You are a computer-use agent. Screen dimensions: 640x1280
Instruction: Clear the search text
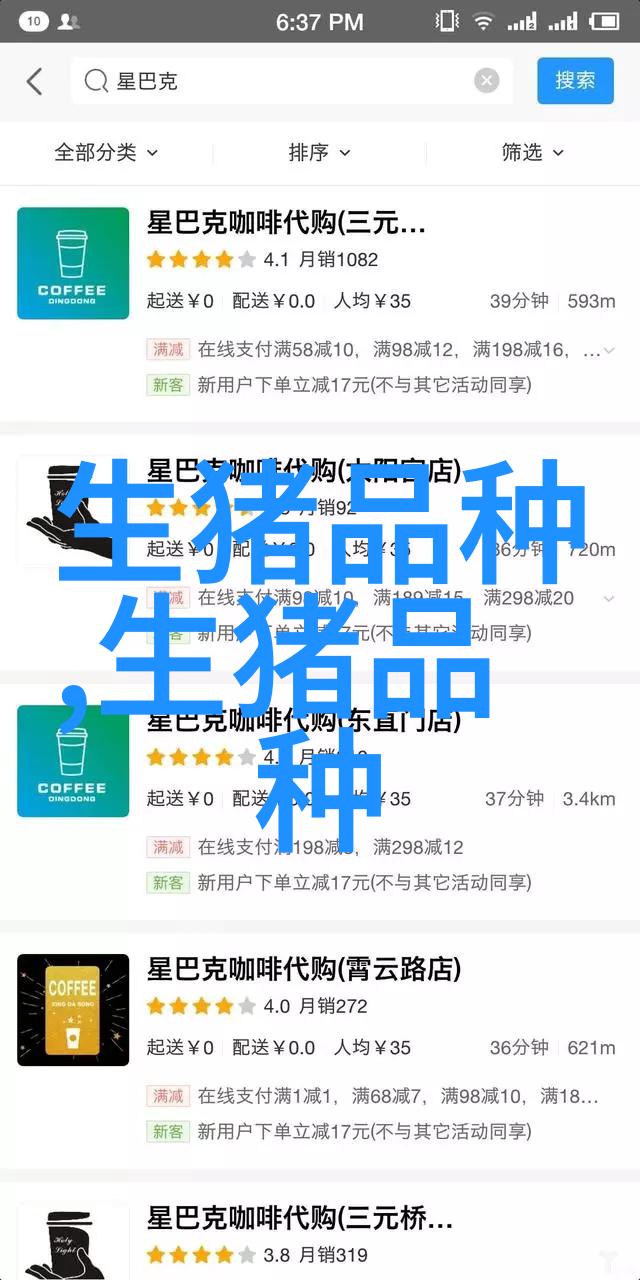click(486, 82)
